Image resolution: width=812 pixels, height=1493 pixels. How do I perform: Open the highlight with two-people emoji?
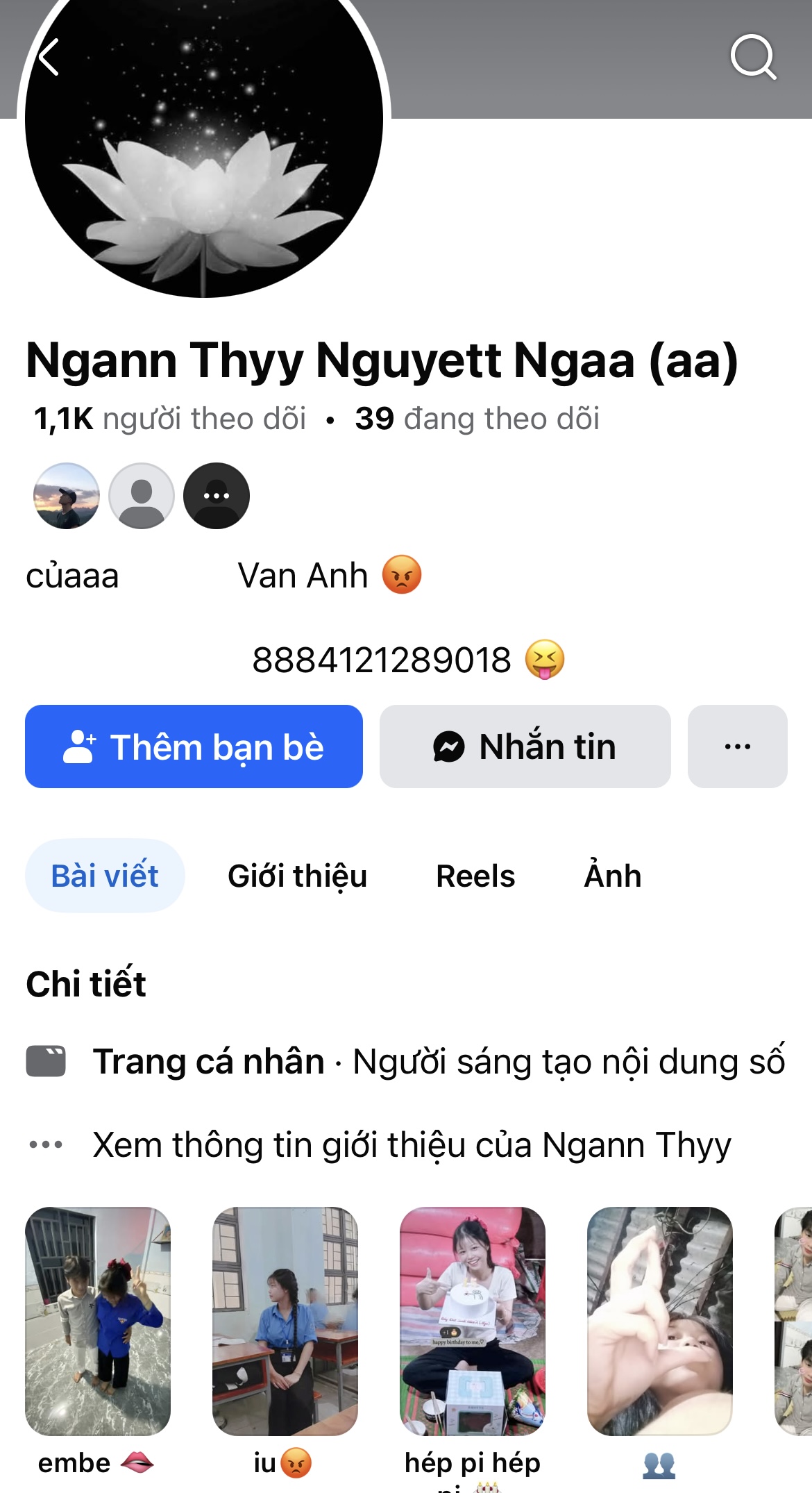pos(660,1321)
